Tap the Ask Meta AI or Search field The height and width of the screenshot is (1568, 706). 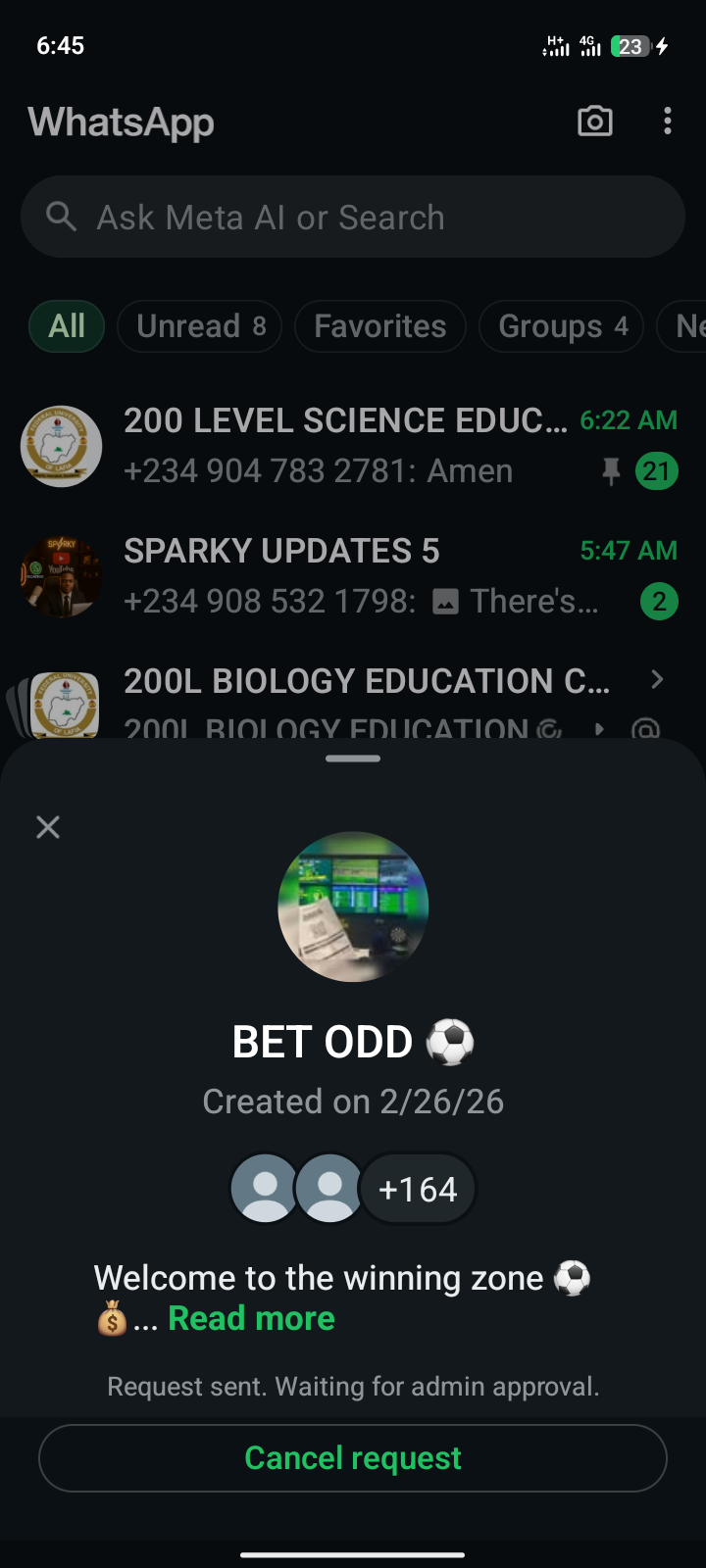[353, 218]
